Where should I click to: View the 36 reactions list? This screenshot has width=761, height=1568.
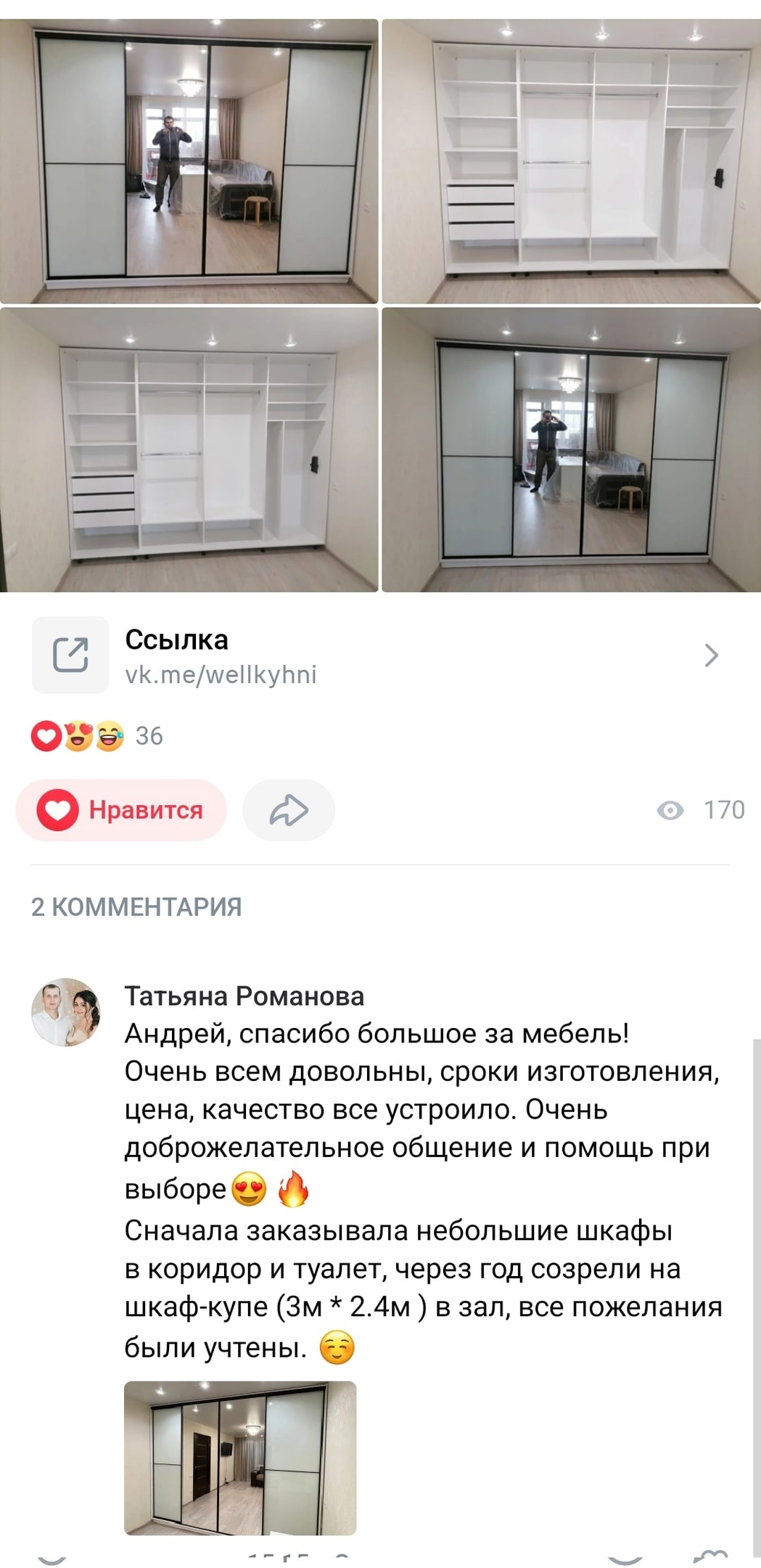pyautogui.click(x=97, y=736)
